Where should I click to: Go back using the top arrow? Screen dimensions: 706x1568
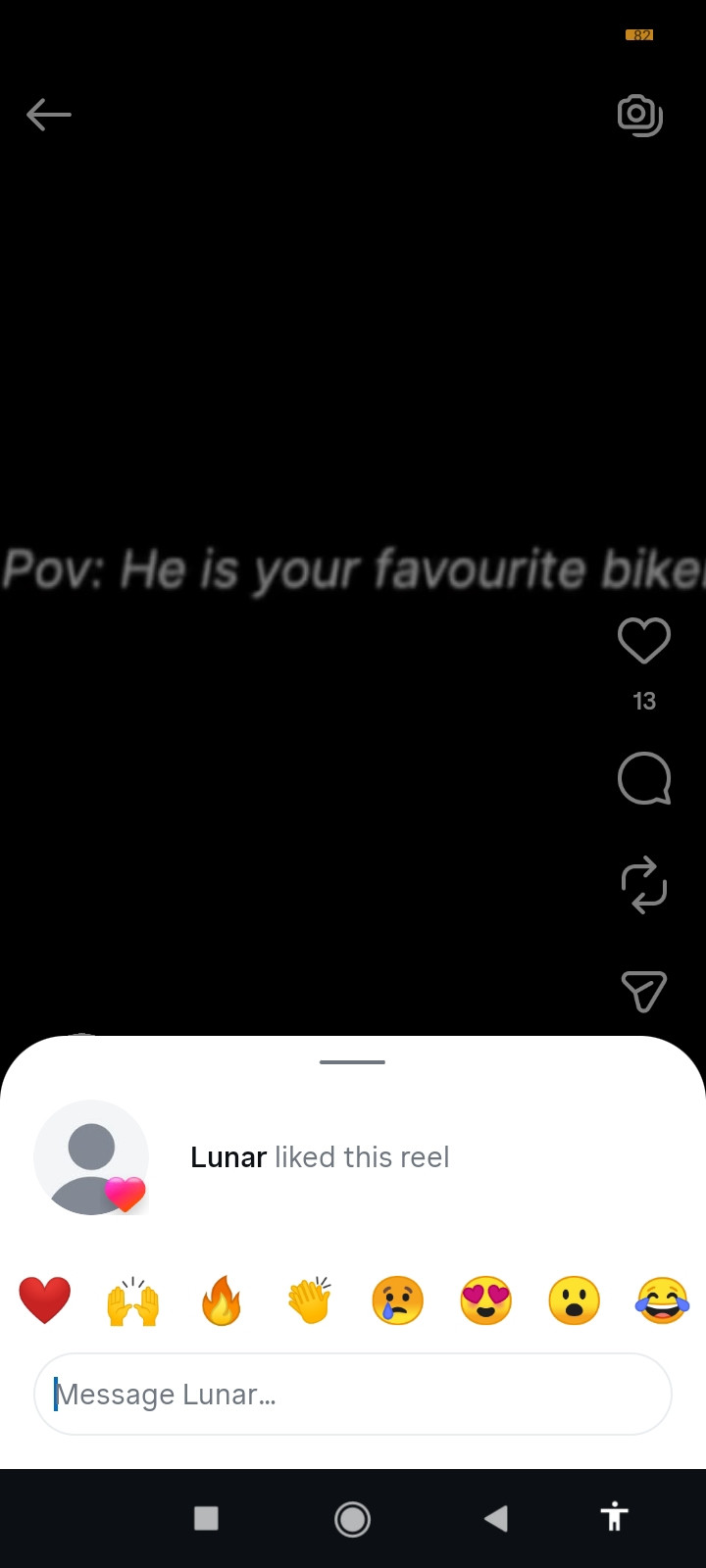tap(49, 115)
